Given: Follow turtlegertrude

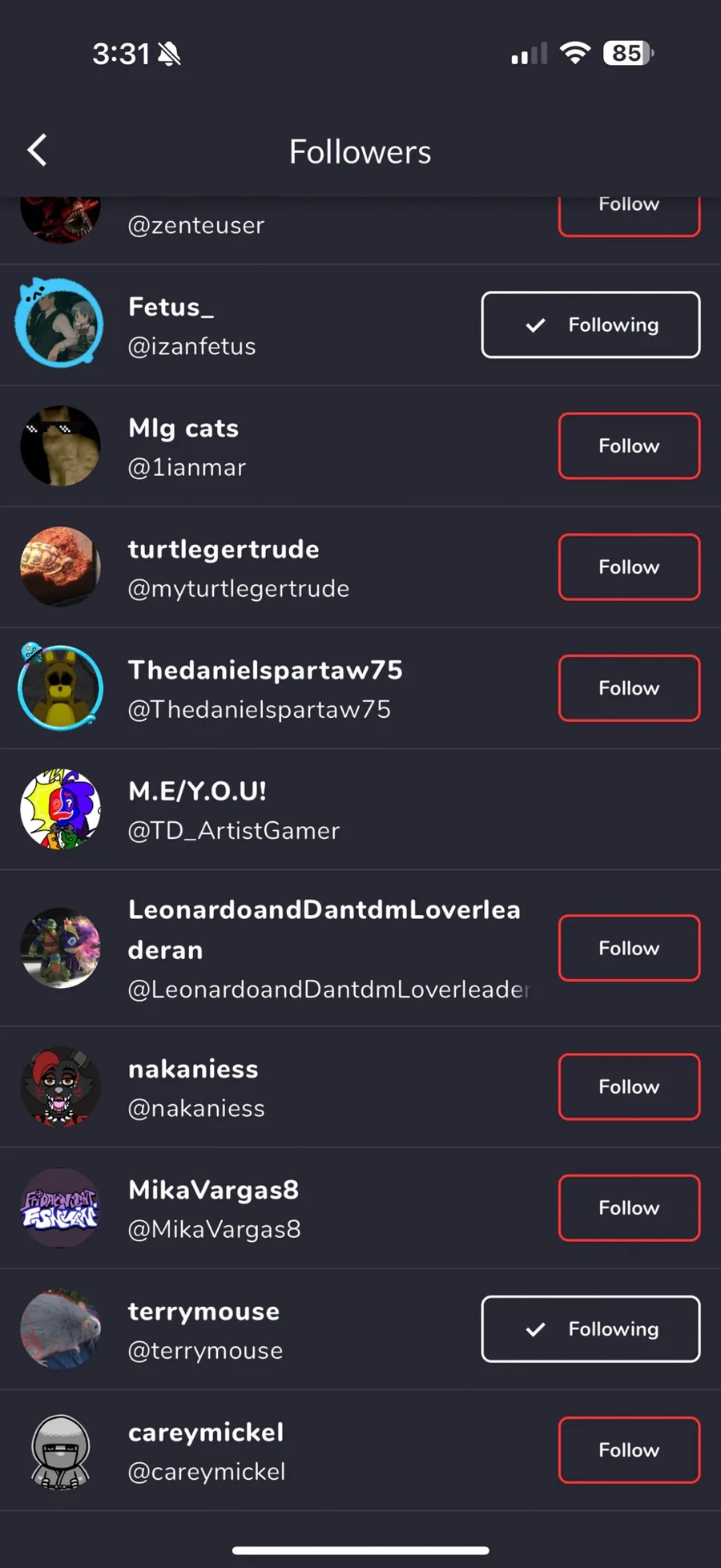Looking at the screenshot, I should [629, 566].
